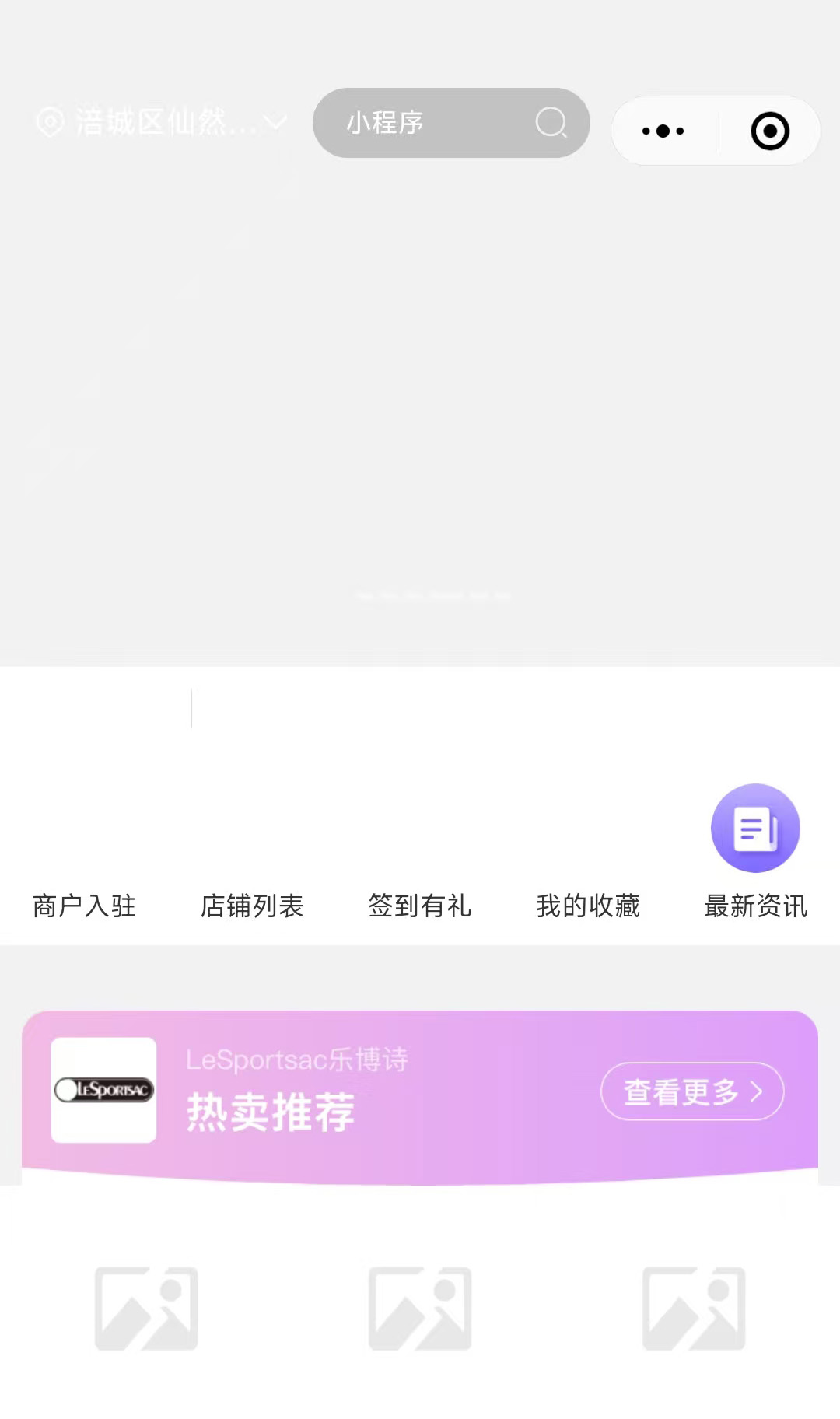The image size is (840, 1419).
Task: Go to 店铺列表 store list
Action: (252, 906)
